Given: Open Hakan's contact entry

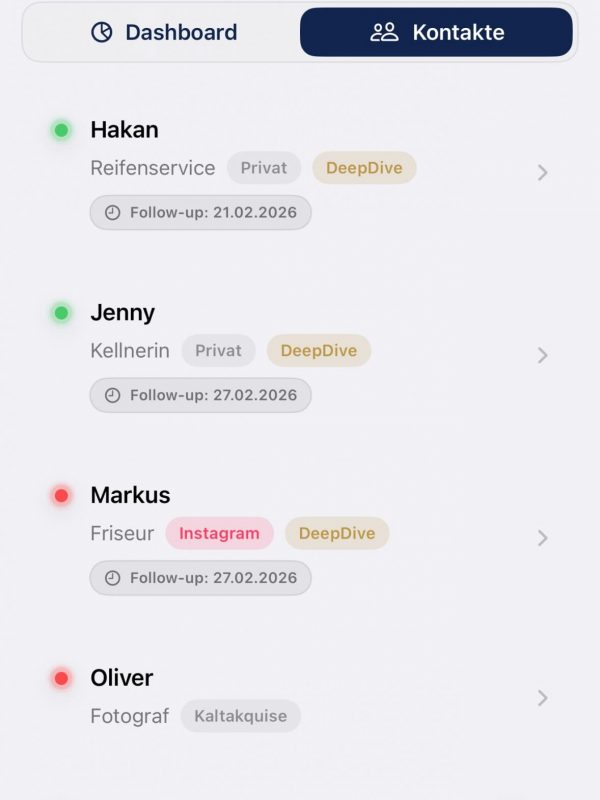Looking at the screenshot, I should (x=300, y=170).
